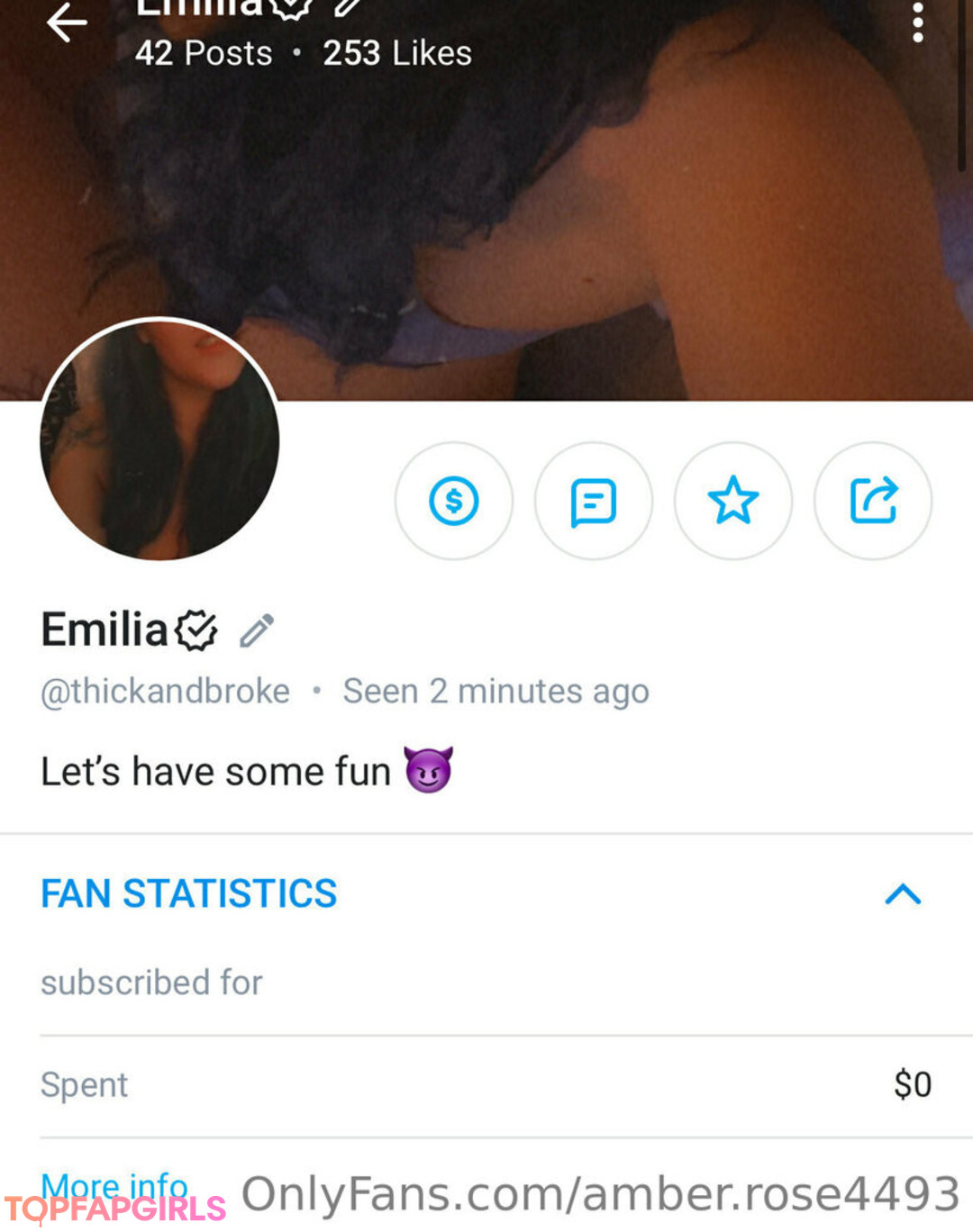The width and height of the screenshot is (973, 1232).
Task: Open the More info link
Action: coord(114,1185)
